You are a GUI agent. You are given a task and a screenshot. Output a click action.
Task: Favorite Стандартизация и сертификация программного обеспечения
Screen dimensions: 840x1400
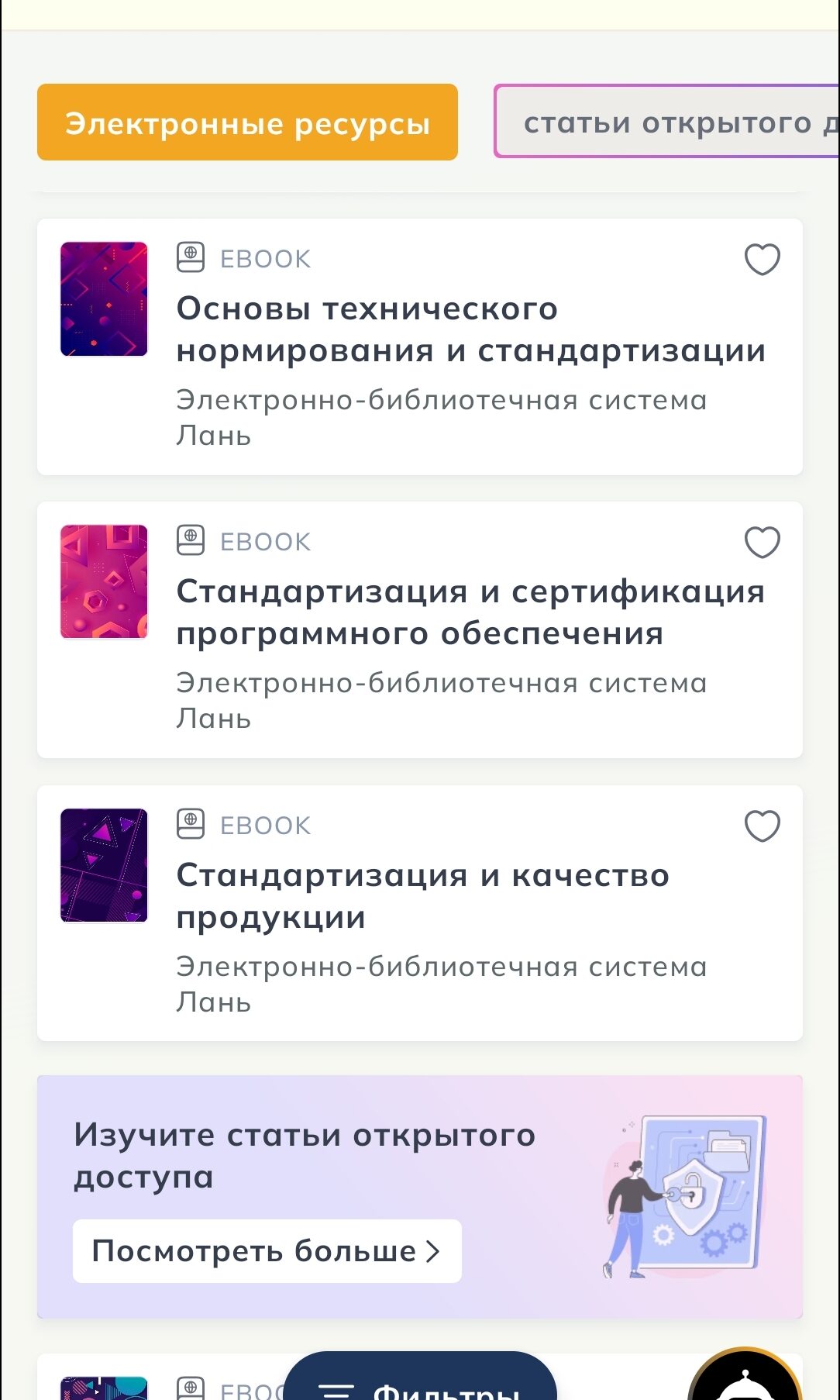tap(762, 543)
